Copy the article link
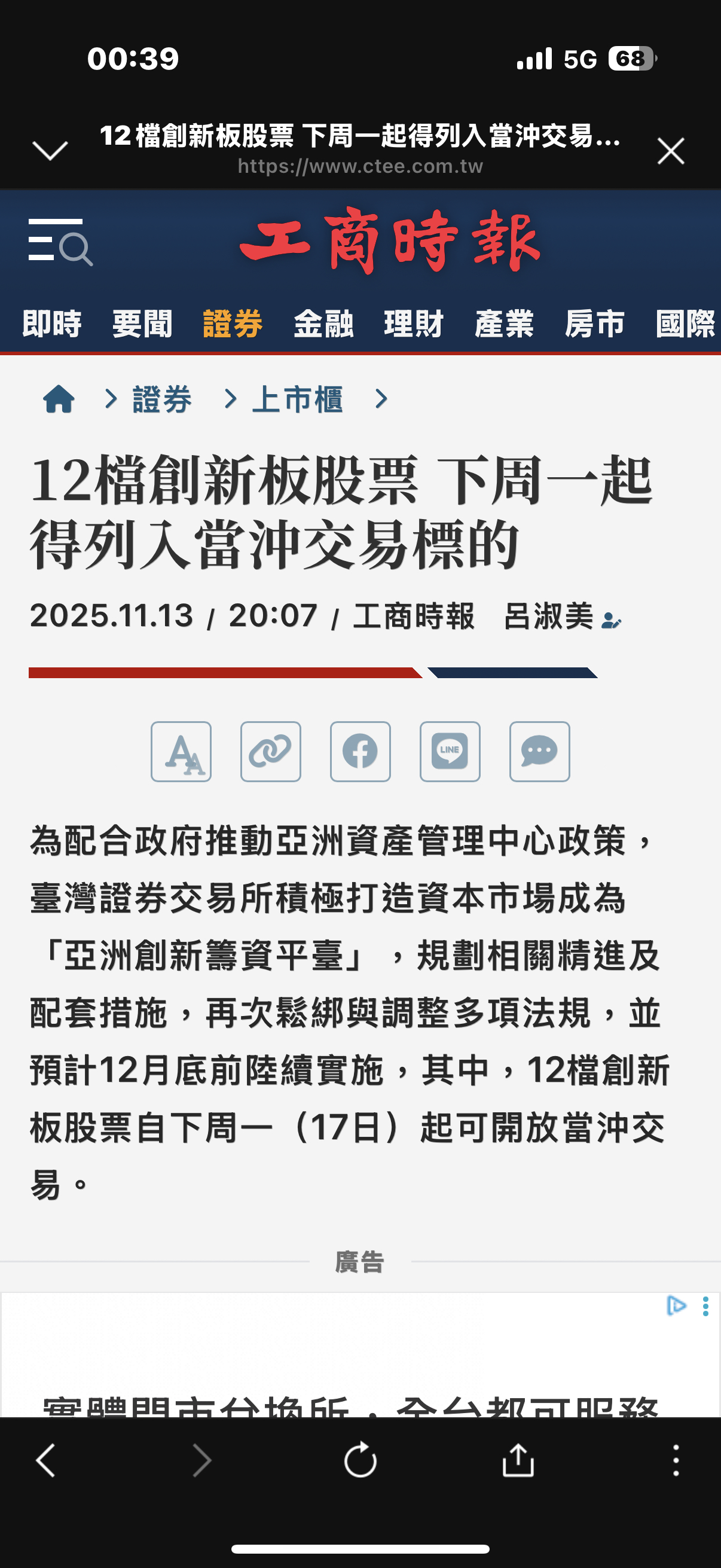The image size is (721, 1568). pyautogui.click(x=271, y=752)
